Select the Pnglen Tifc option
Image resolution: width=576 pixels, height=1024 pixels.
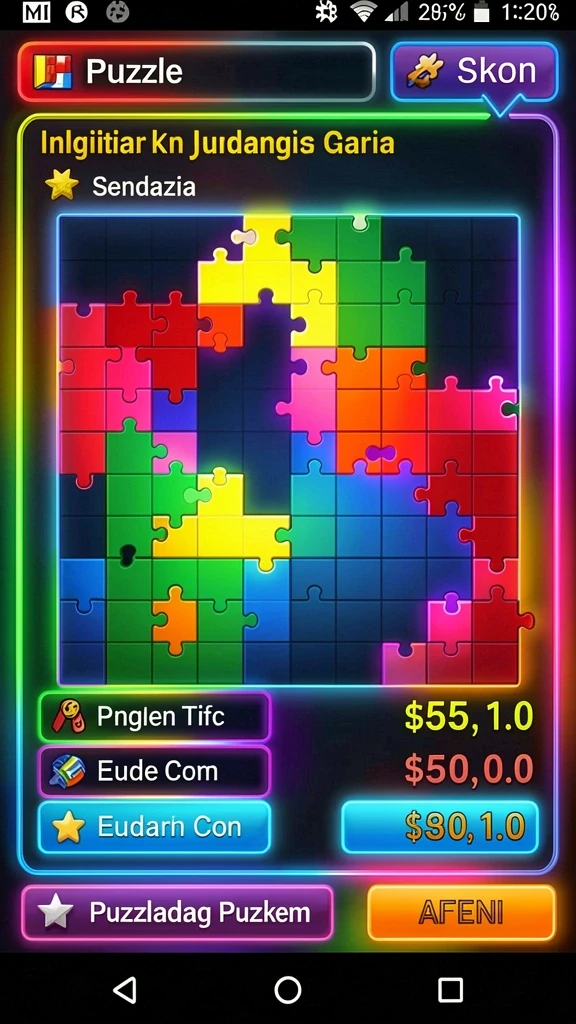[x=154, y=717]
